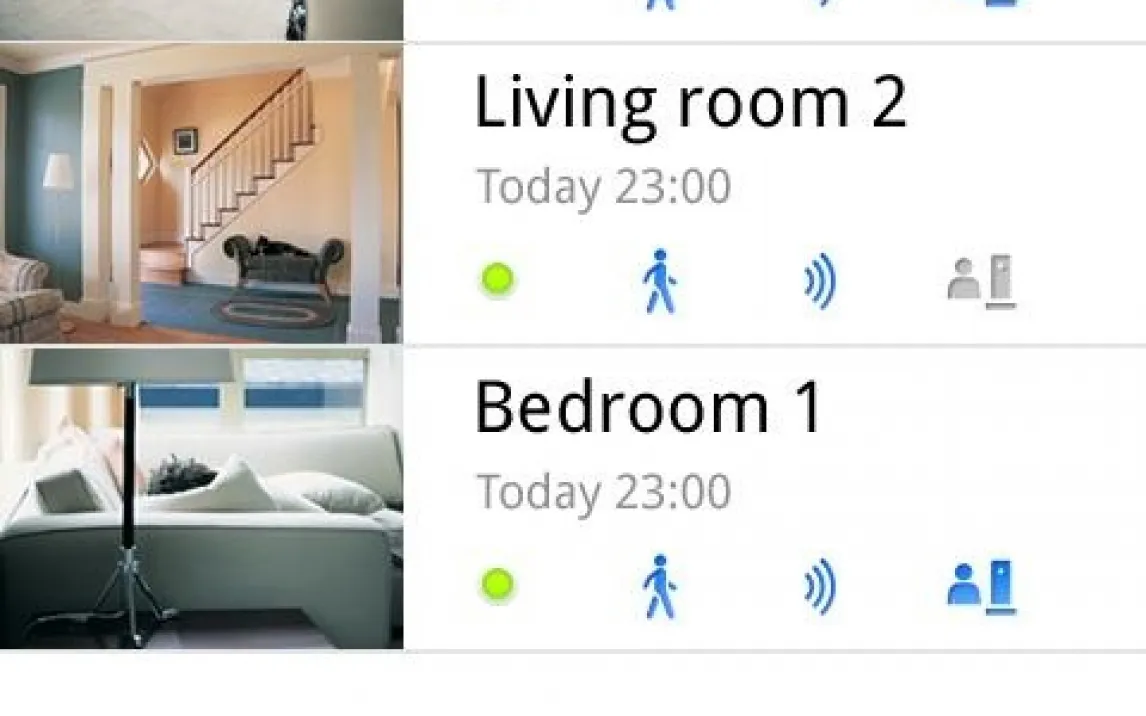
Task: Open the Living room 2 camera
Action: 690,104
